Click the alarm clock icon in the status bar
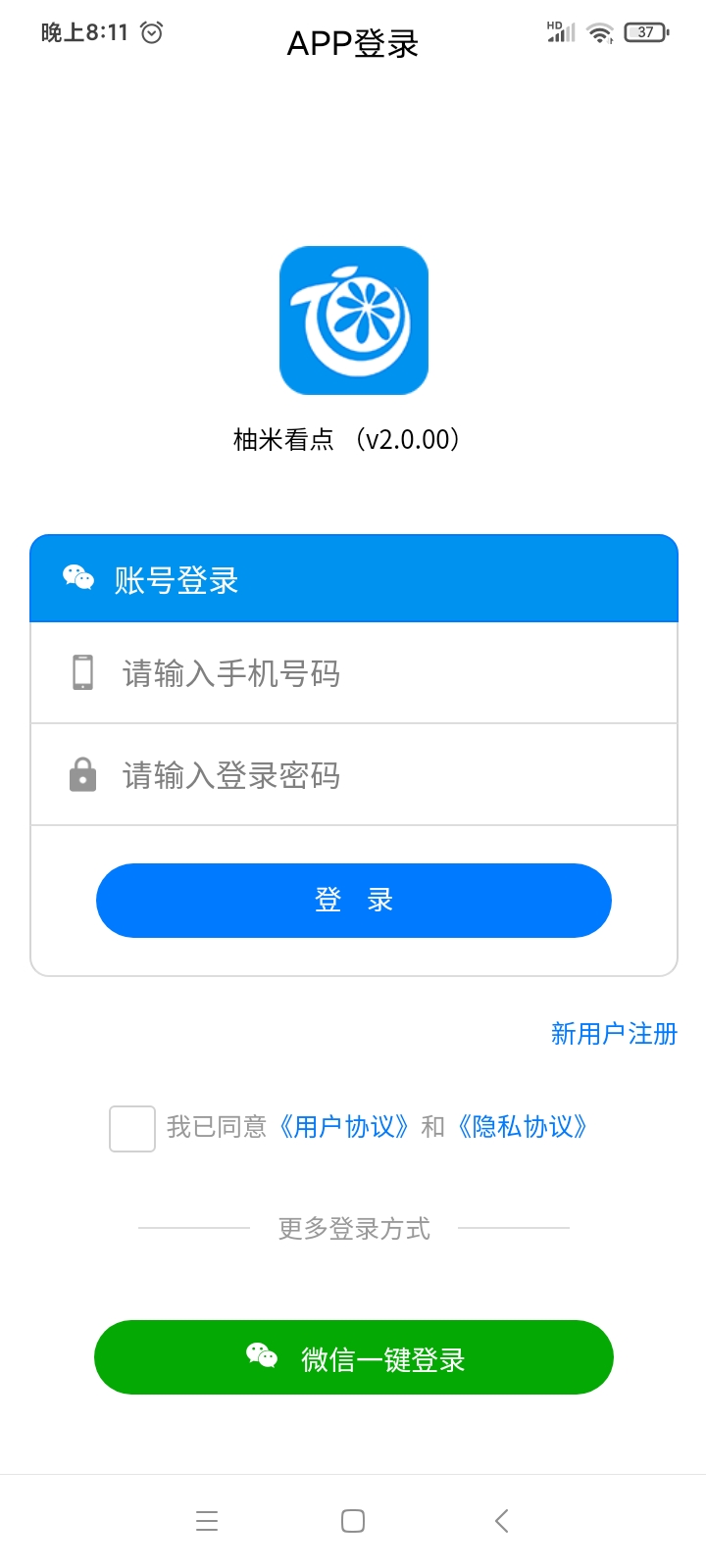Screen dimensions: 706x1568 (x=151, y=32)
